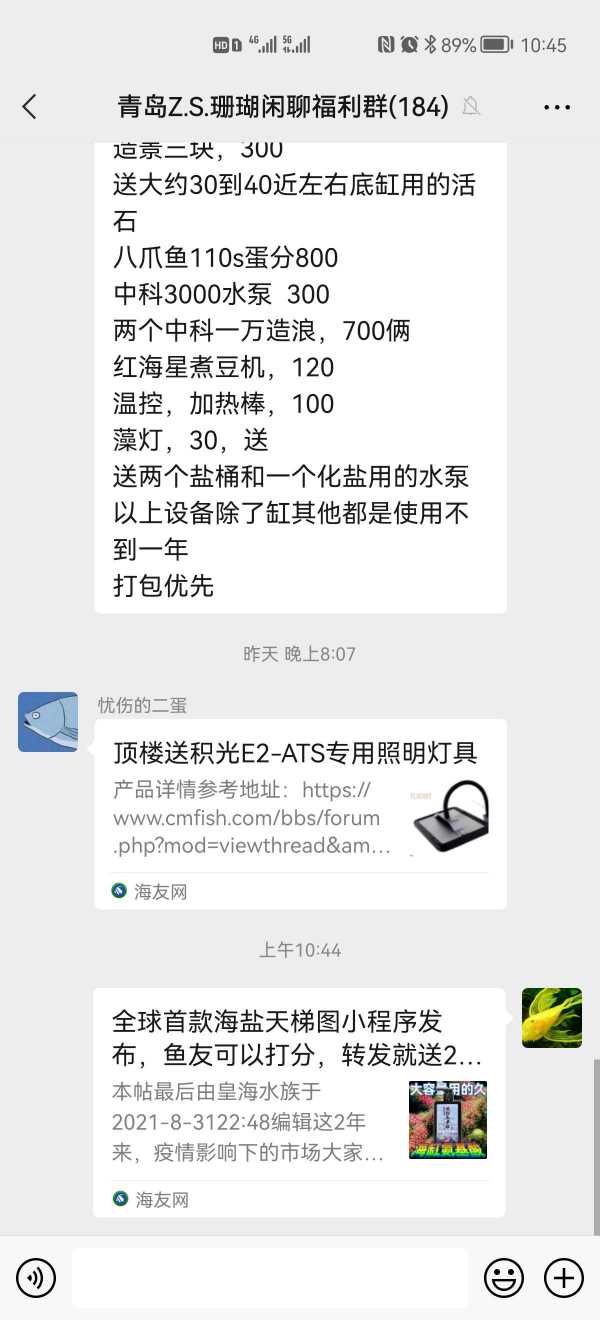Open 忧伤的二蛋's avatar profile
This screenshot has height=1320, width=600.
[48, 722]
